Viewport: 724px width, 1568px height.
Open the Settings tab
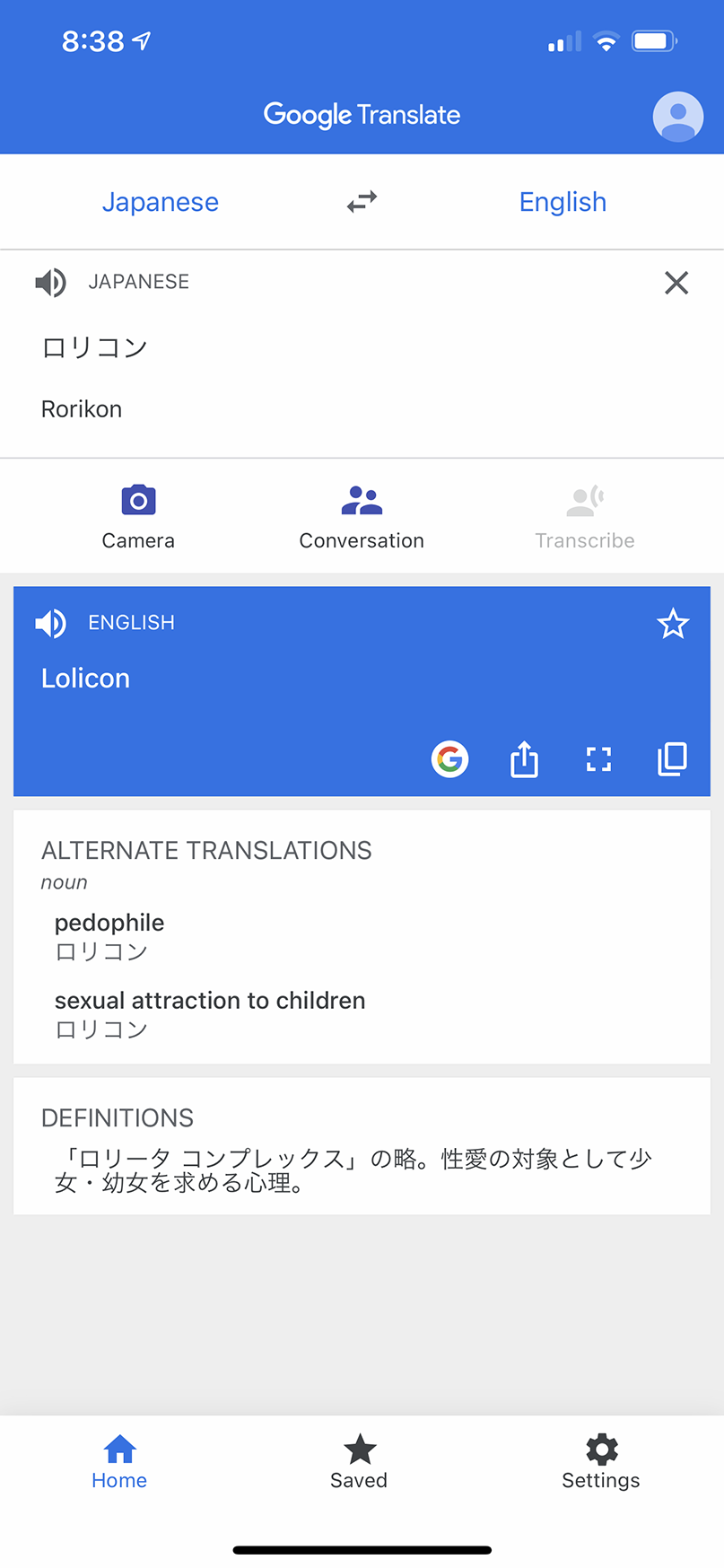coord(601,1461)
